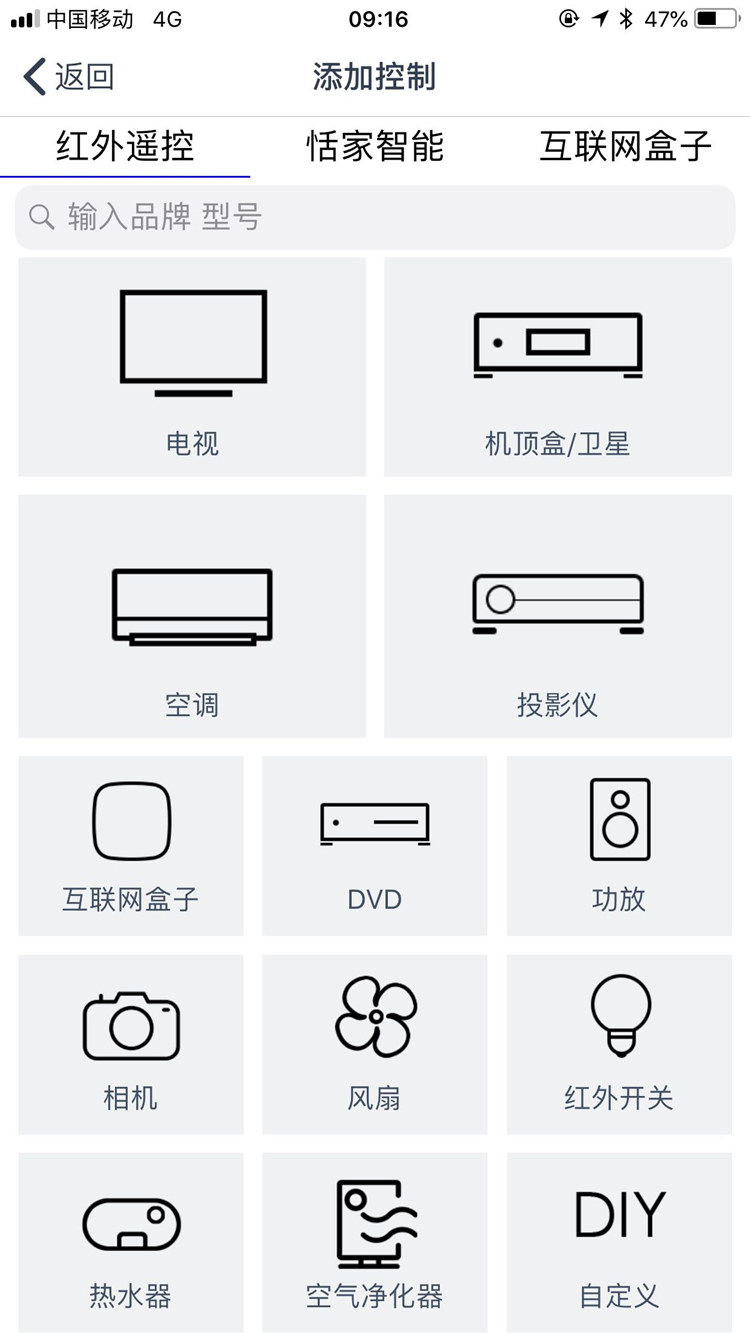Image resolution: width=750 pixels, height=1333 pixels.
Task: Select the 电视 device tile
Action: pyautogui.click(x=192, y=367)
